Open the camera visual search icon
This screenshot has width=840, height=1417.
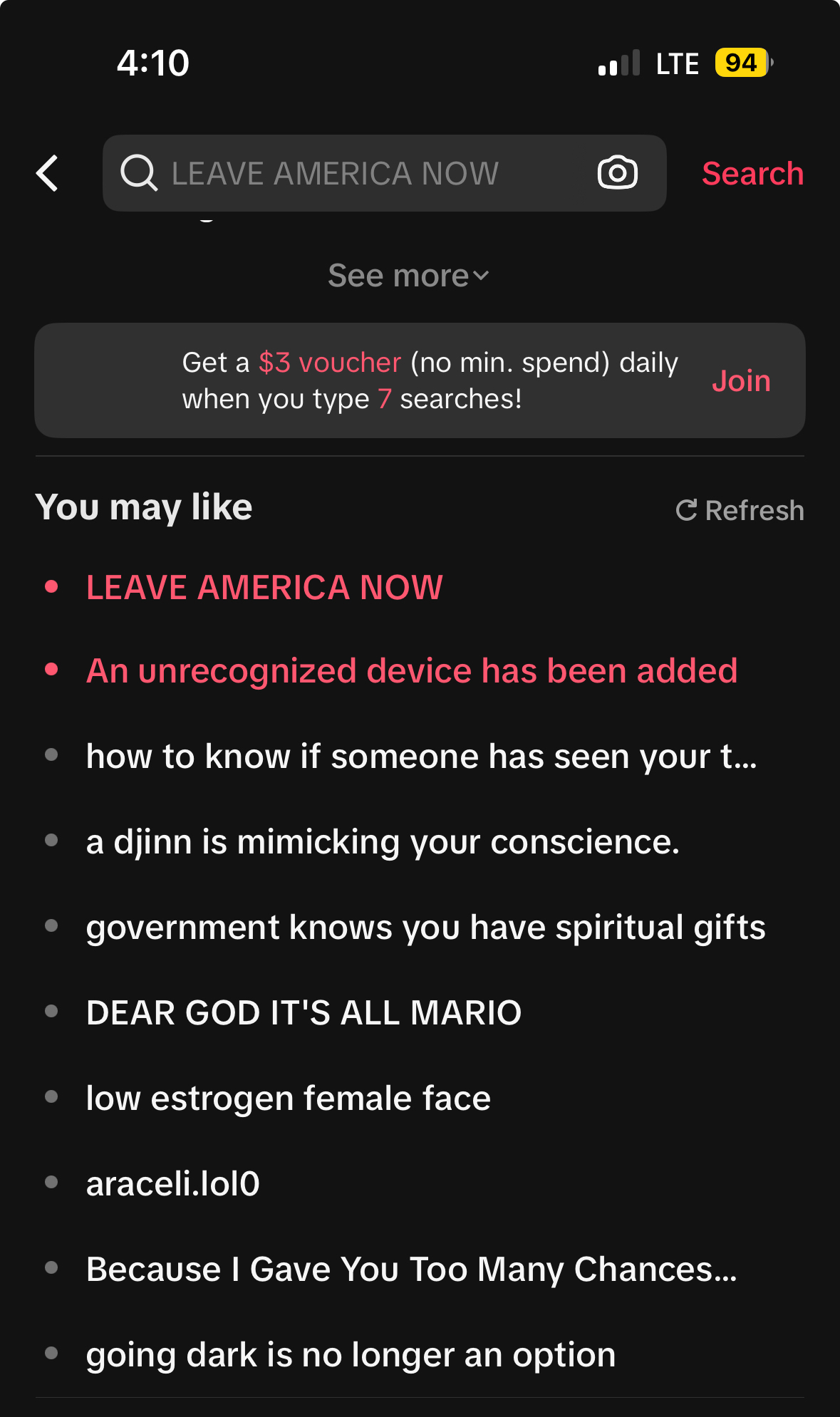(617, 173)
